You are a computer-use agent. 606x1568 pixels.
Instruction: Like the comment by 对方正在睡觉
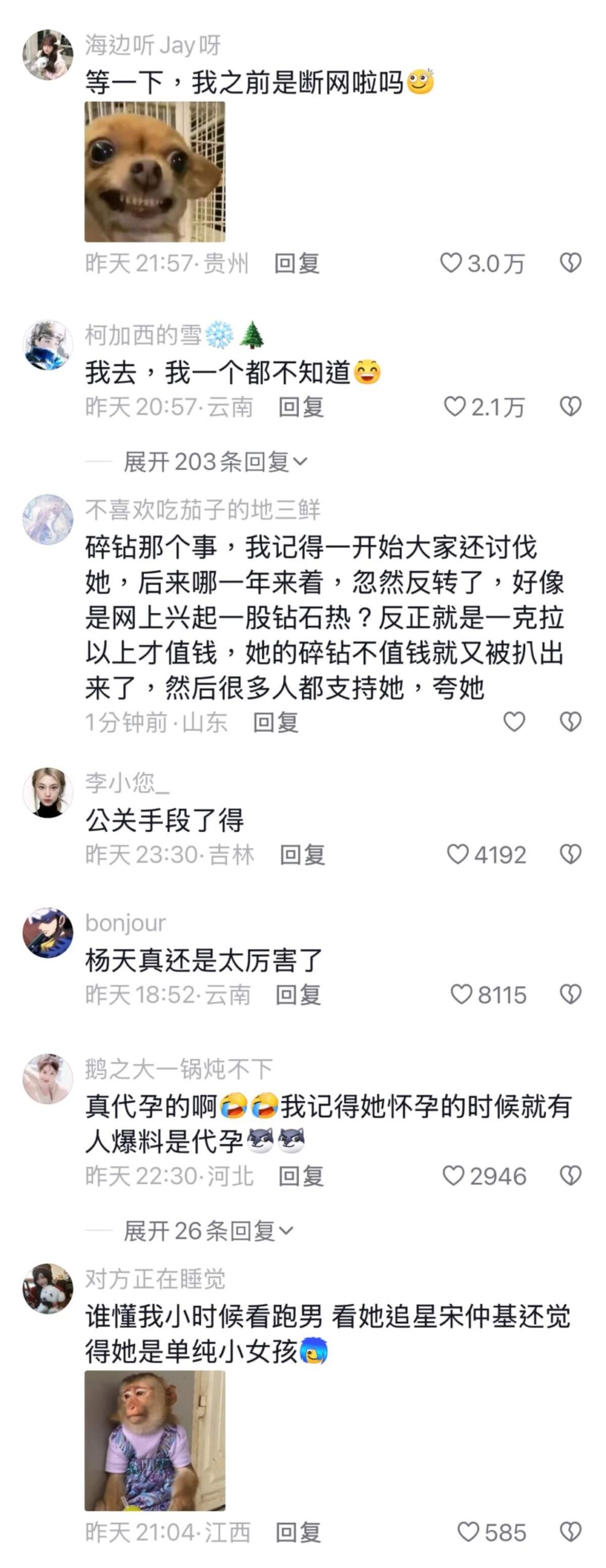[x=469, y=1532]
